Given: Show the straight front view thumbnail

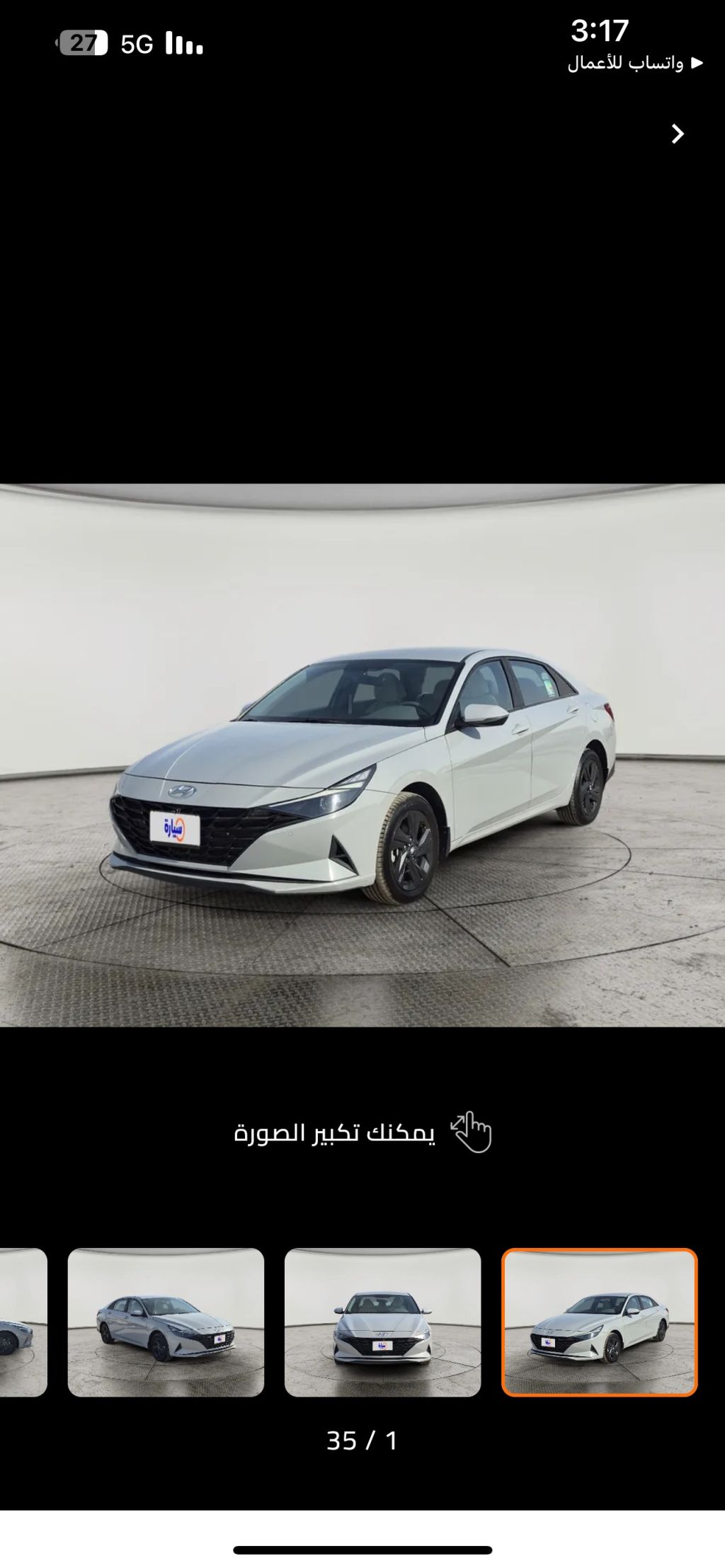Looking at the screenshot, I should click(x=382, y=1322).
